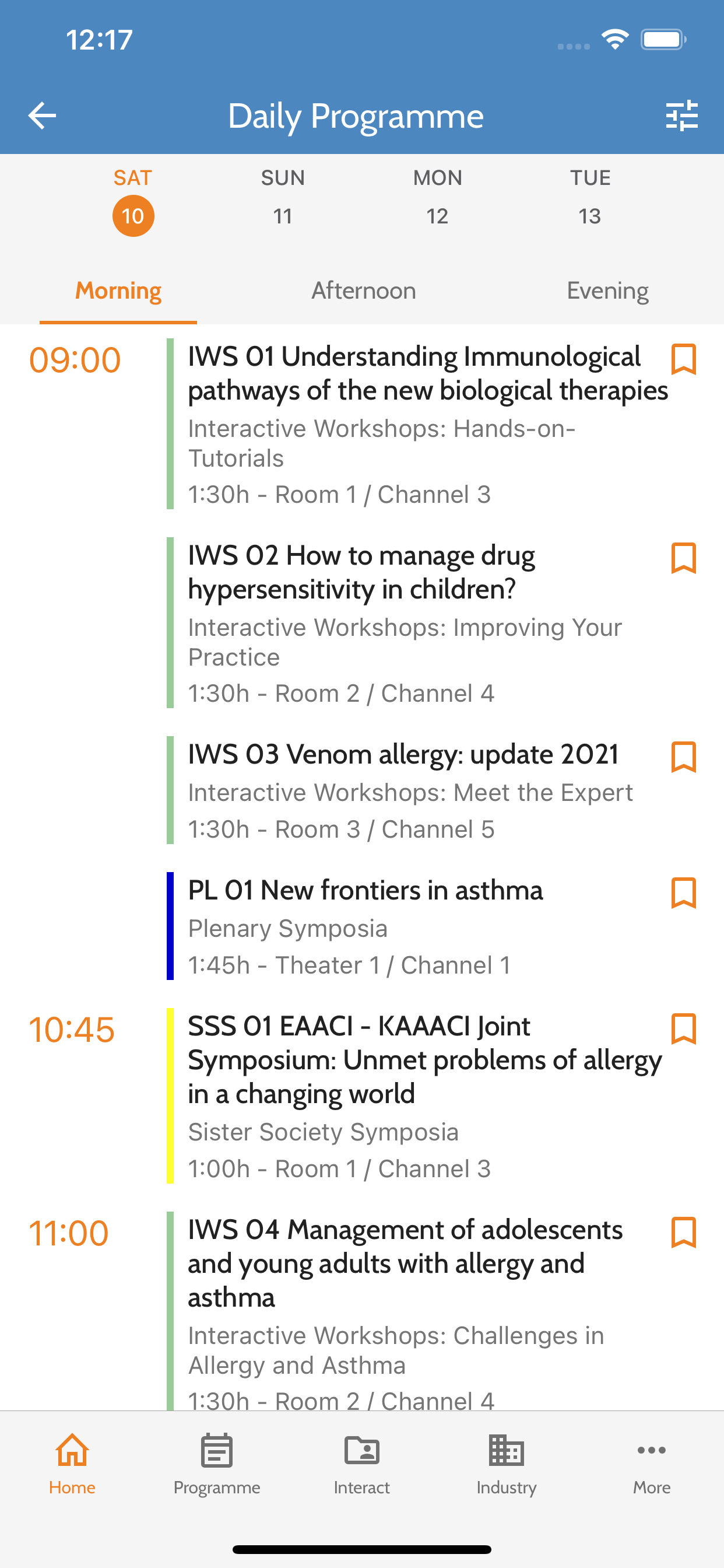Screen dimensions: 724x1568
Task: Open the SSS 01 Joint Symposium details
Action: (424, 1060)
